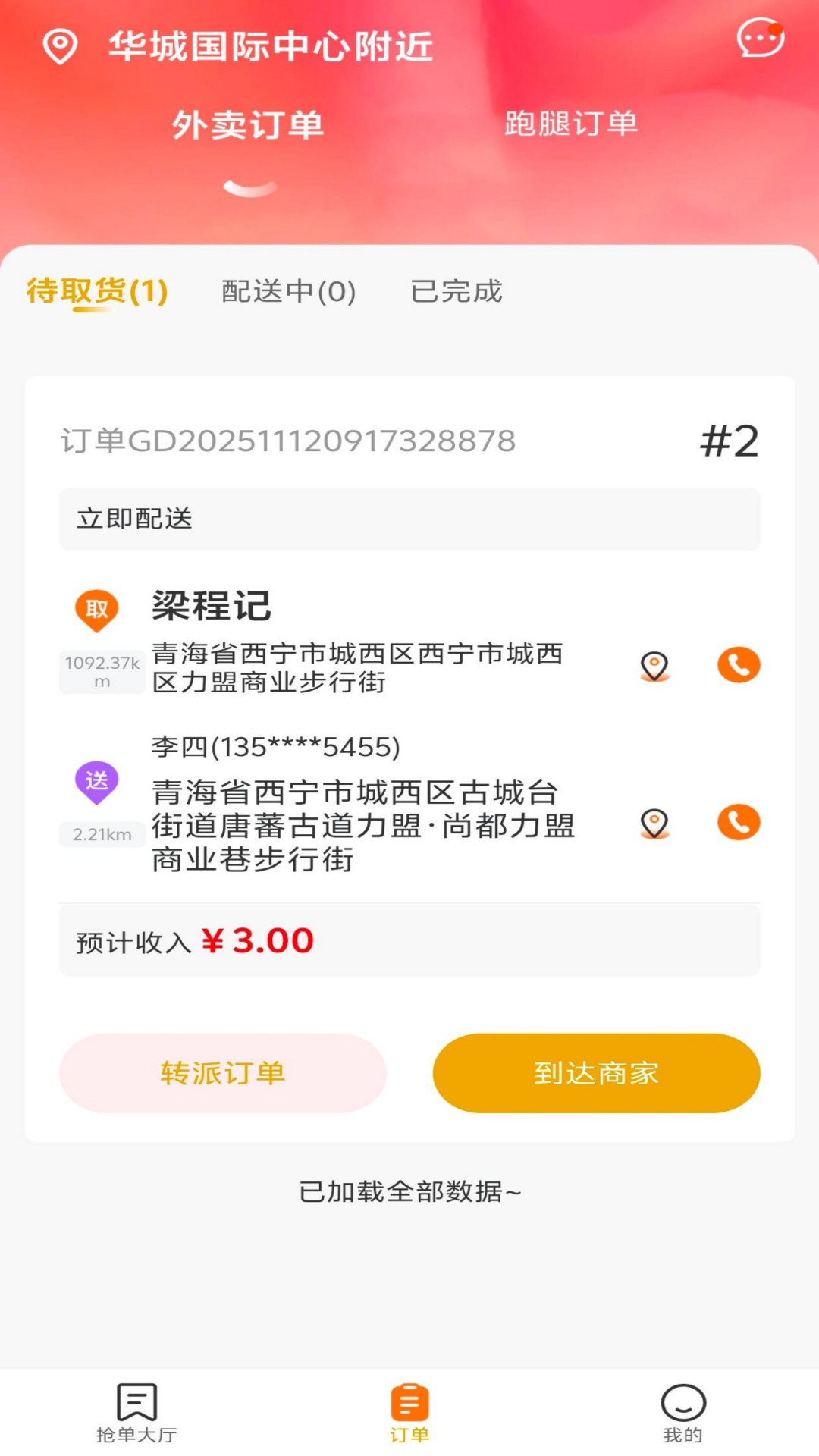Image resolution: width=819 pixels, height=1456 pixels.
Task: Switch to the 配送中(0) tab
Action: pyautogui.click(x=287, y=291)
